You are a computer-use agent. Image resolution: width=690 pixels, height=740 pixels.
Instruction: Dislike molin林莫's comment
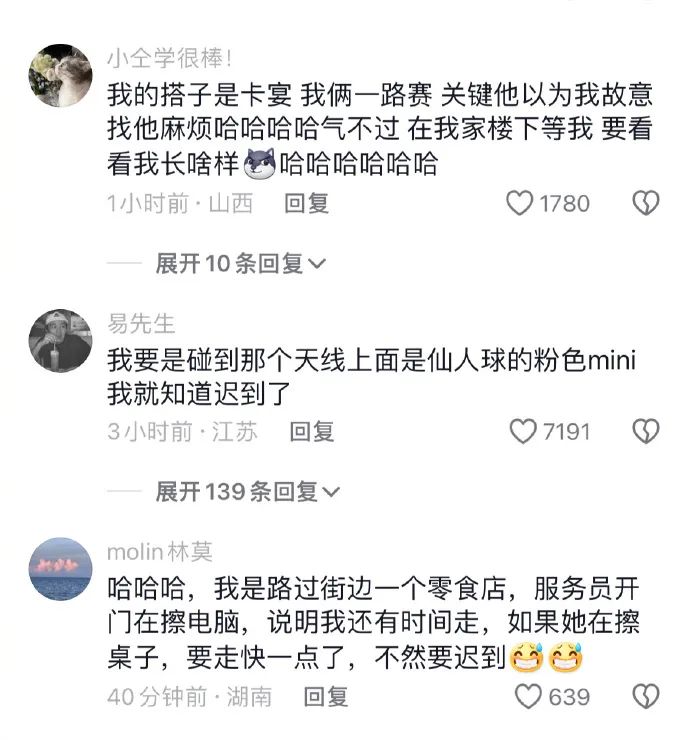(646, 696)
